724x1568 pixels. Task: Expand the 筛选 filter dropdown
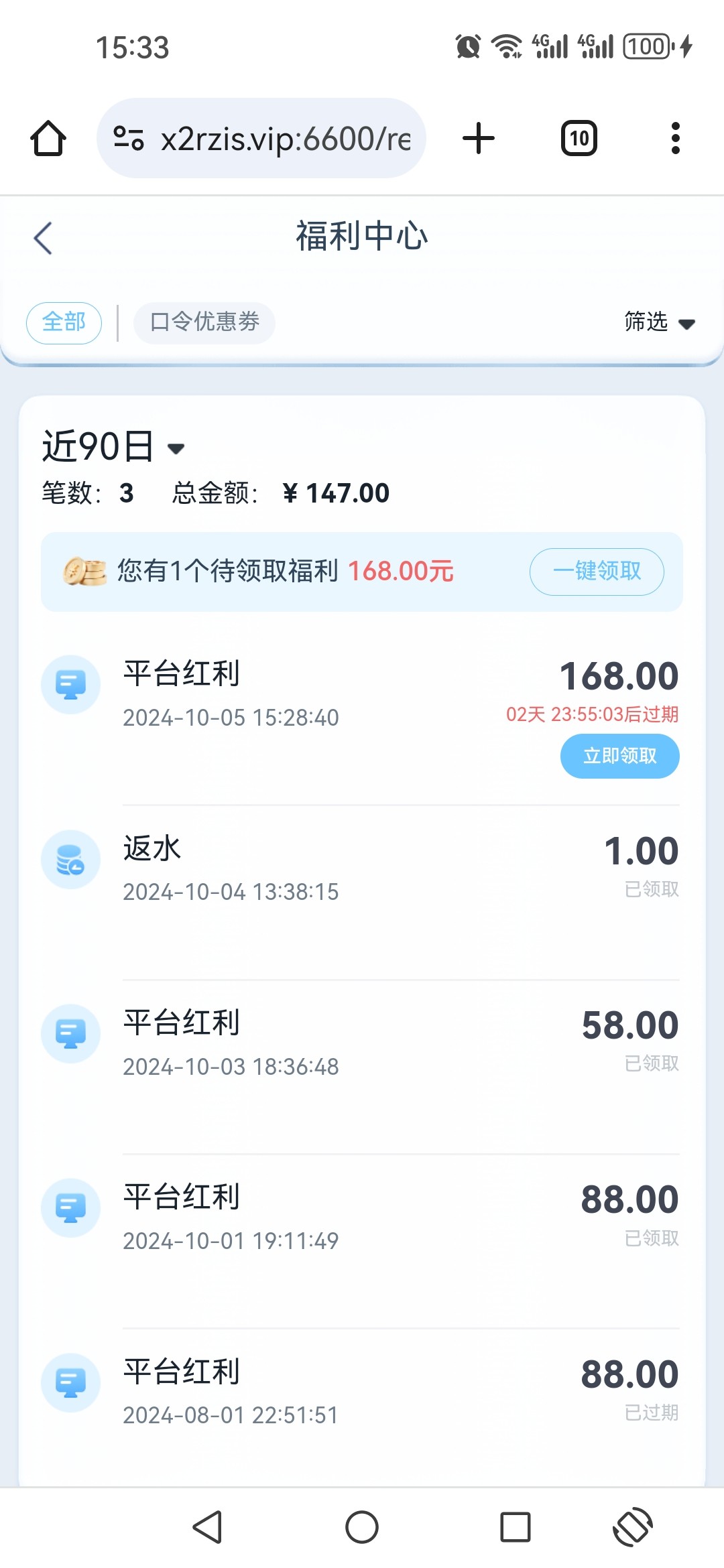[660, 322]
